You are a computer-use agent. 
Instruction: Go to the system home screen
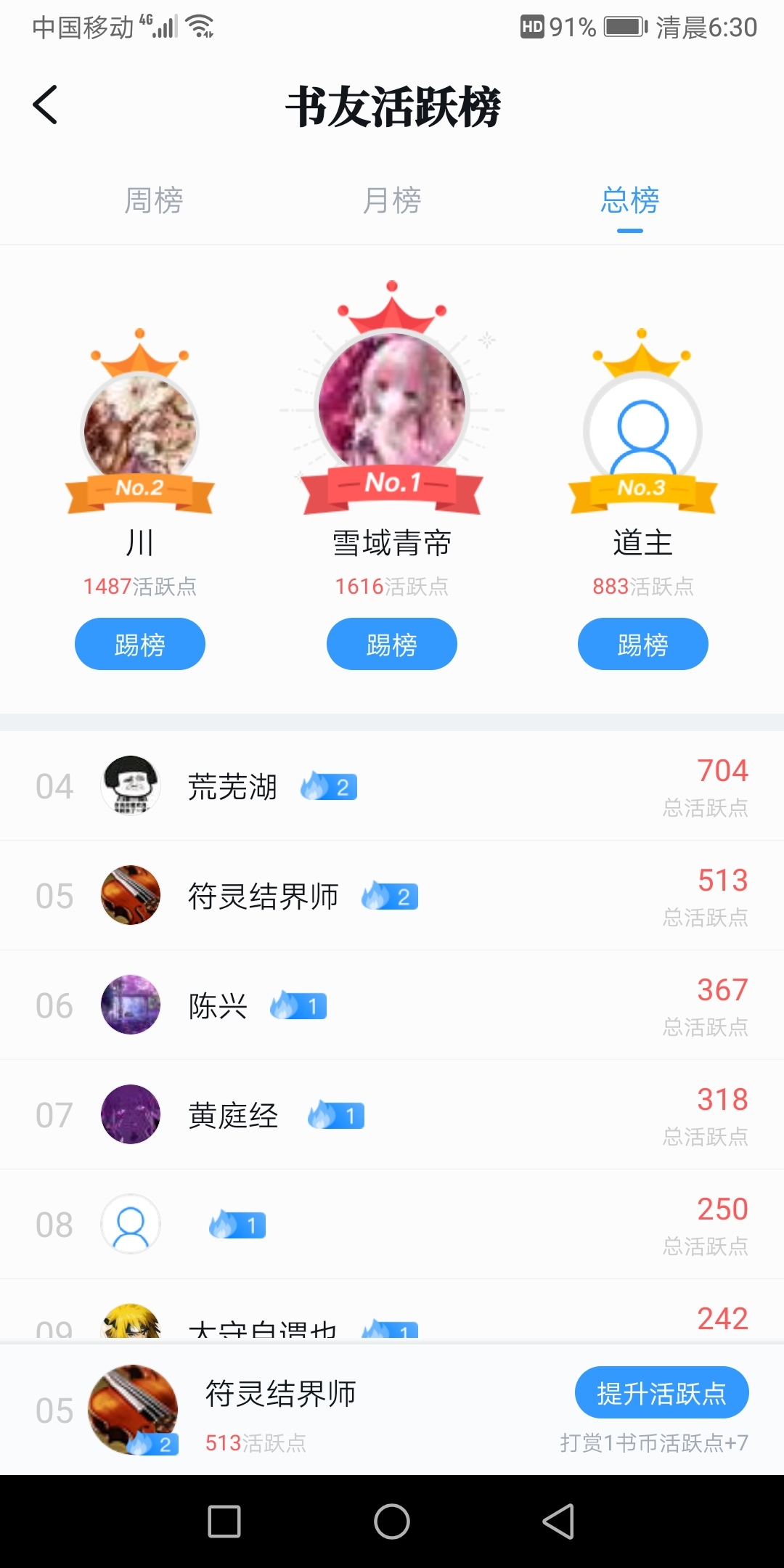[x=392, y=1522]
